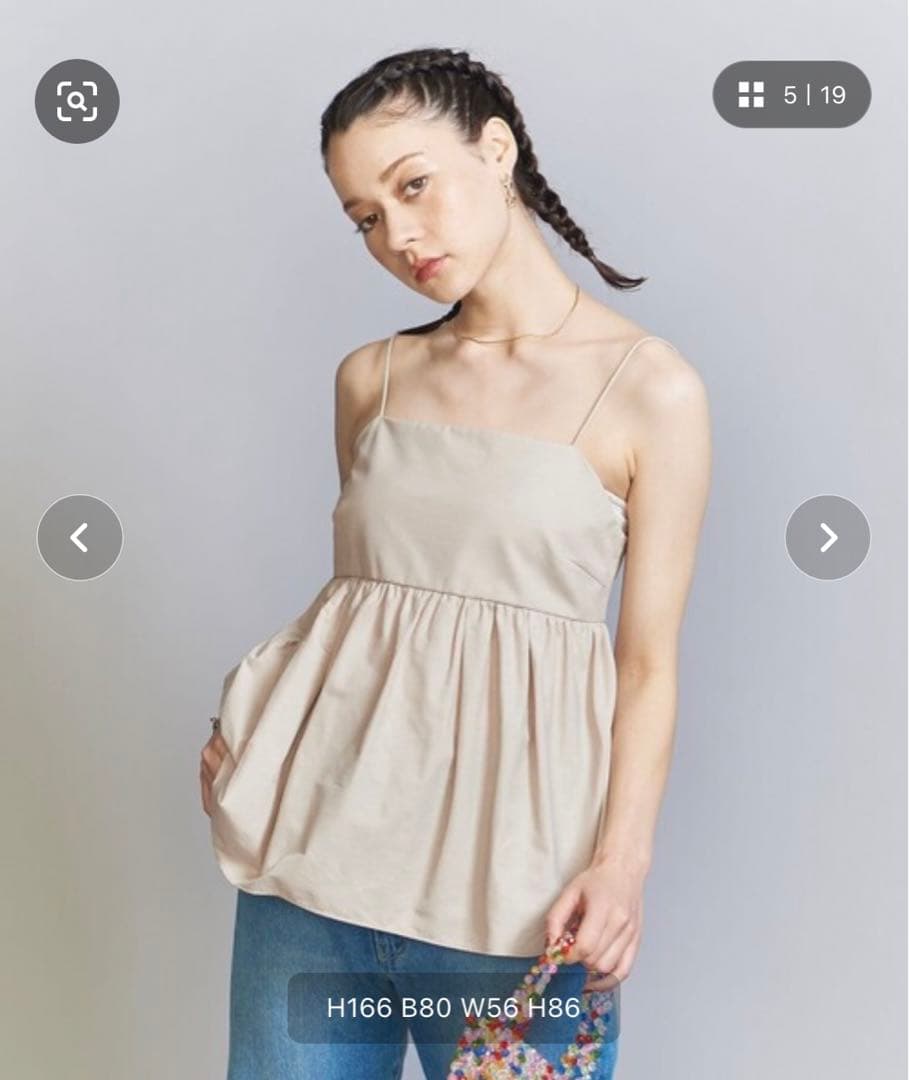Show the next product photo
Screen dimensions: 909x1080
[x=827, y=538]
